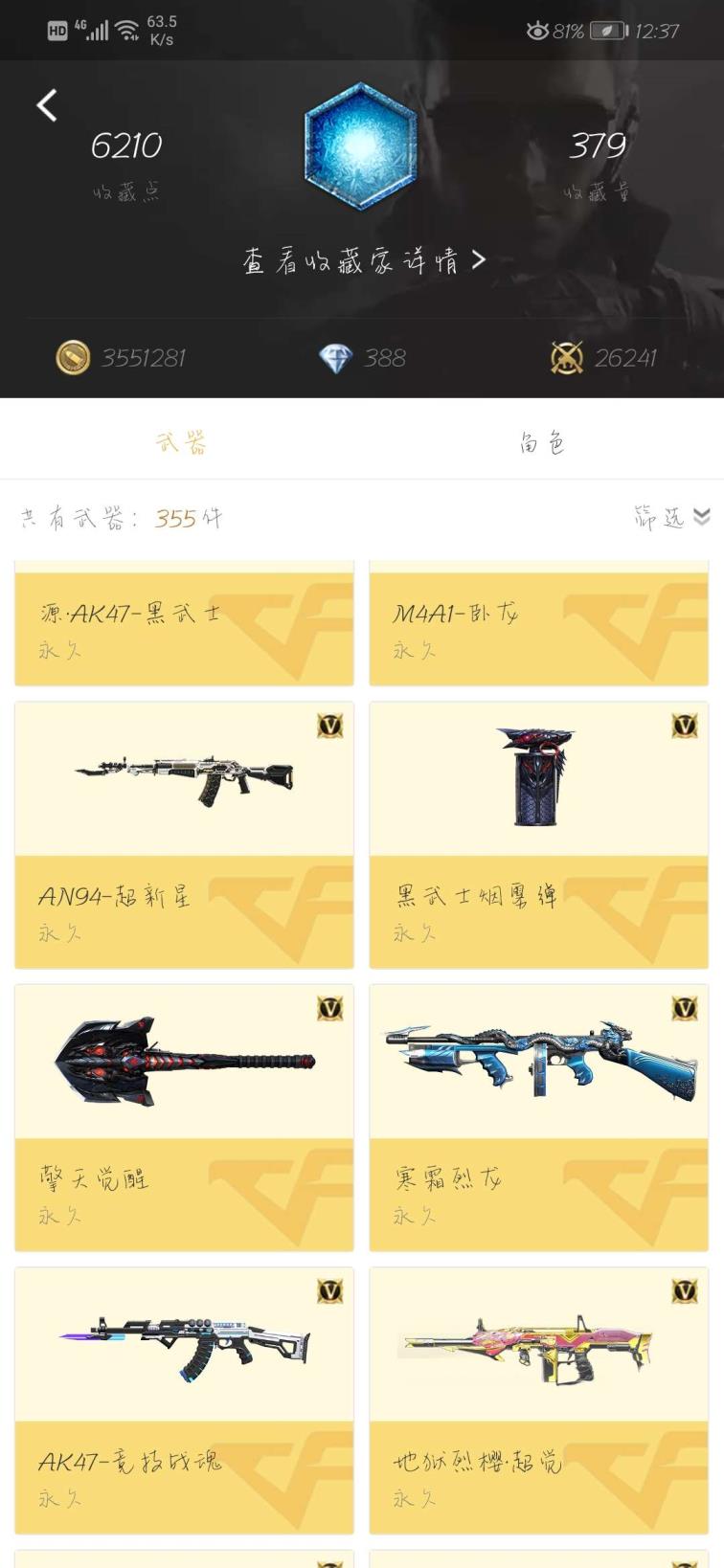View the 地狱烈樱·超觉 weapon card
724x1568 pixels.
[538, 1400]
